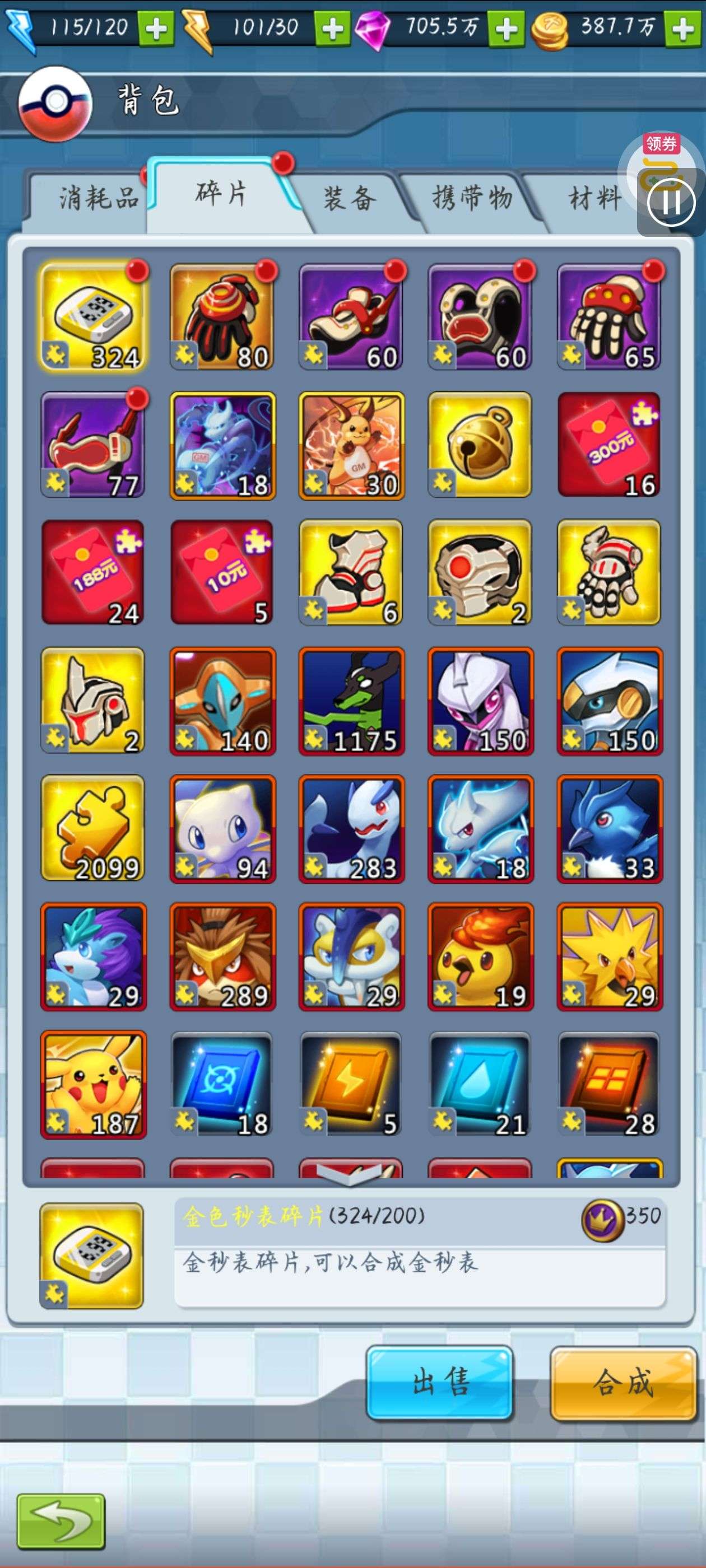Select the Mew fragment with 94

[222, 828]
